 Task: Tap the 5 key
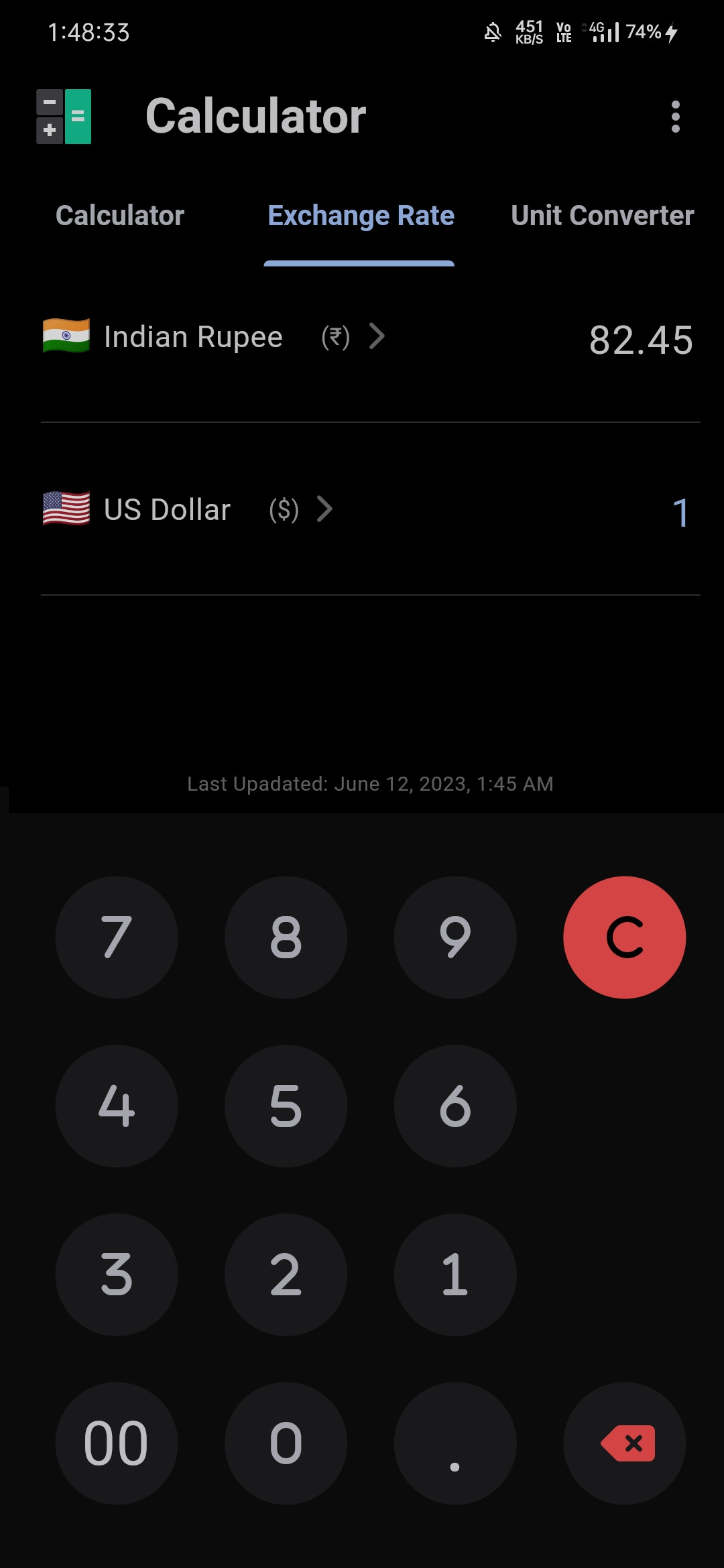pyautogui.click(x=286, y=1106)
